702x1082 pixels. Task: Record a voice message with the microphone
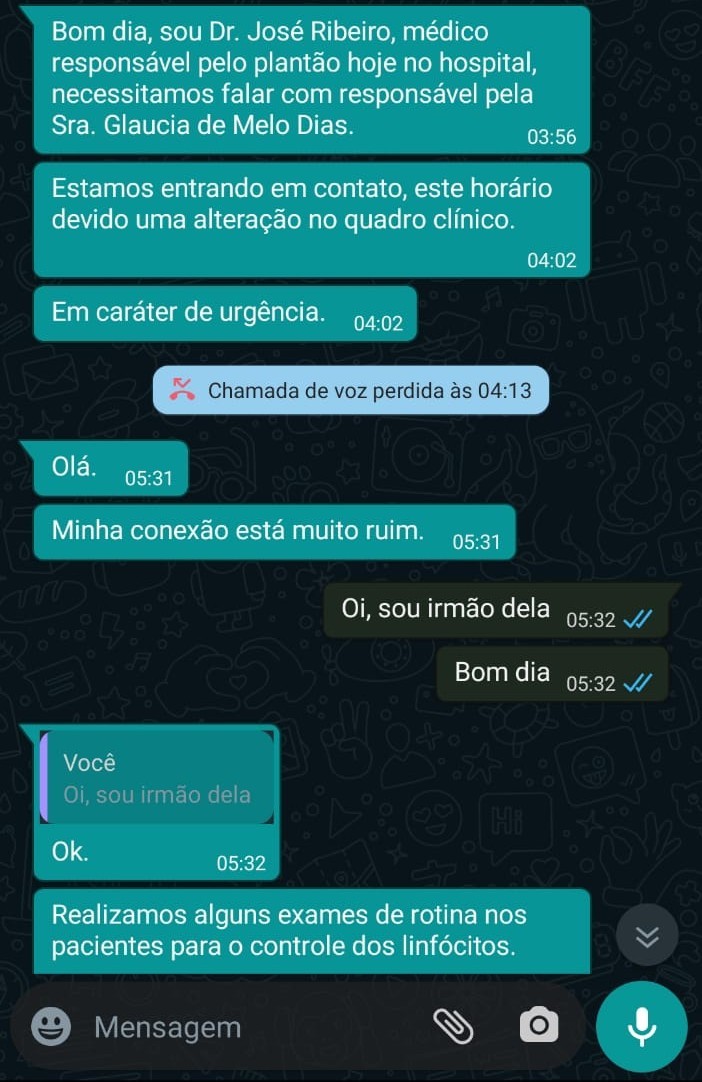tap(641, 1026)
